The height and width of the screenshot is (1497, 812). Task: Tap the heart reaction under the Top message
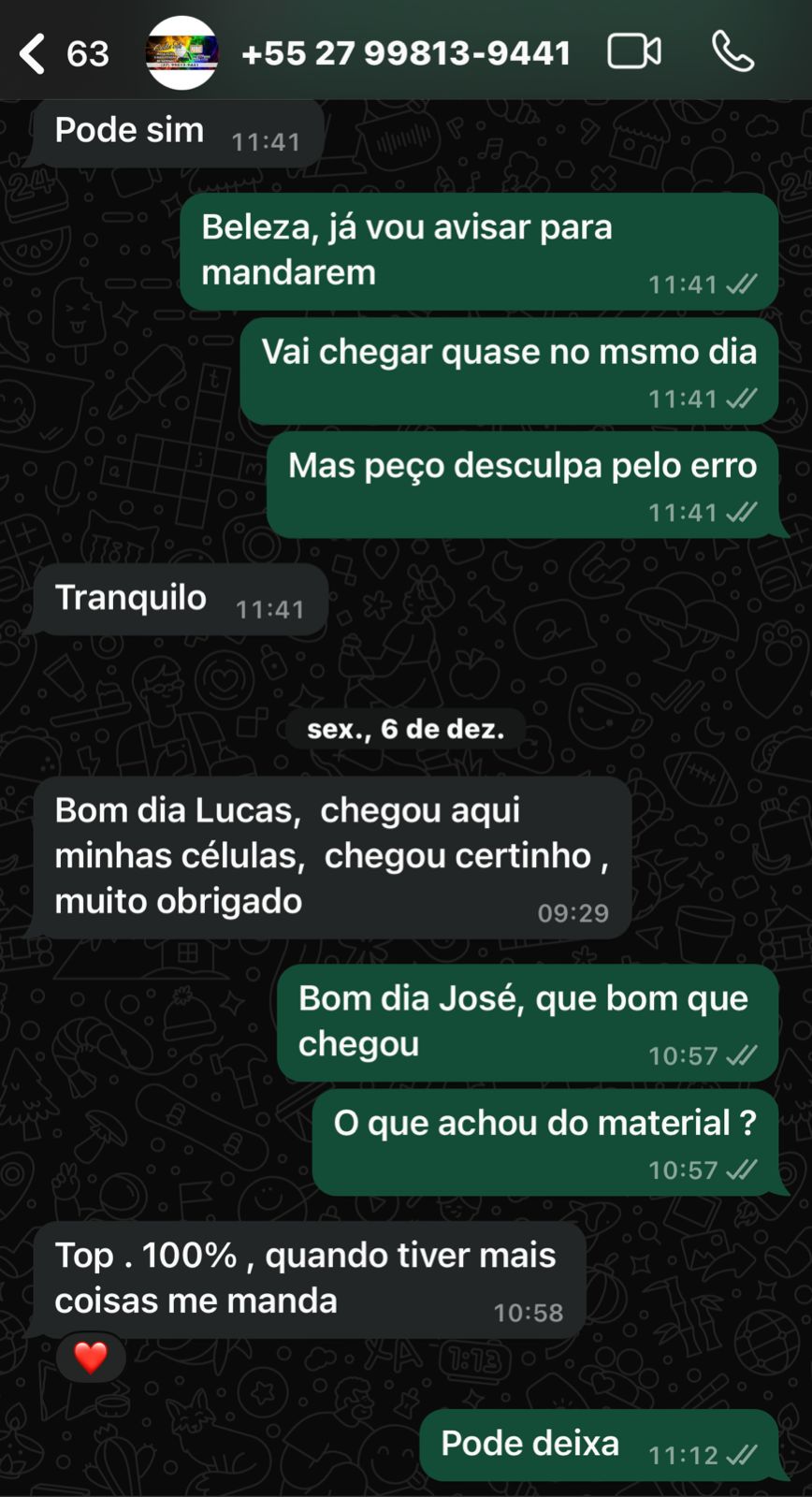(91, 1358)
